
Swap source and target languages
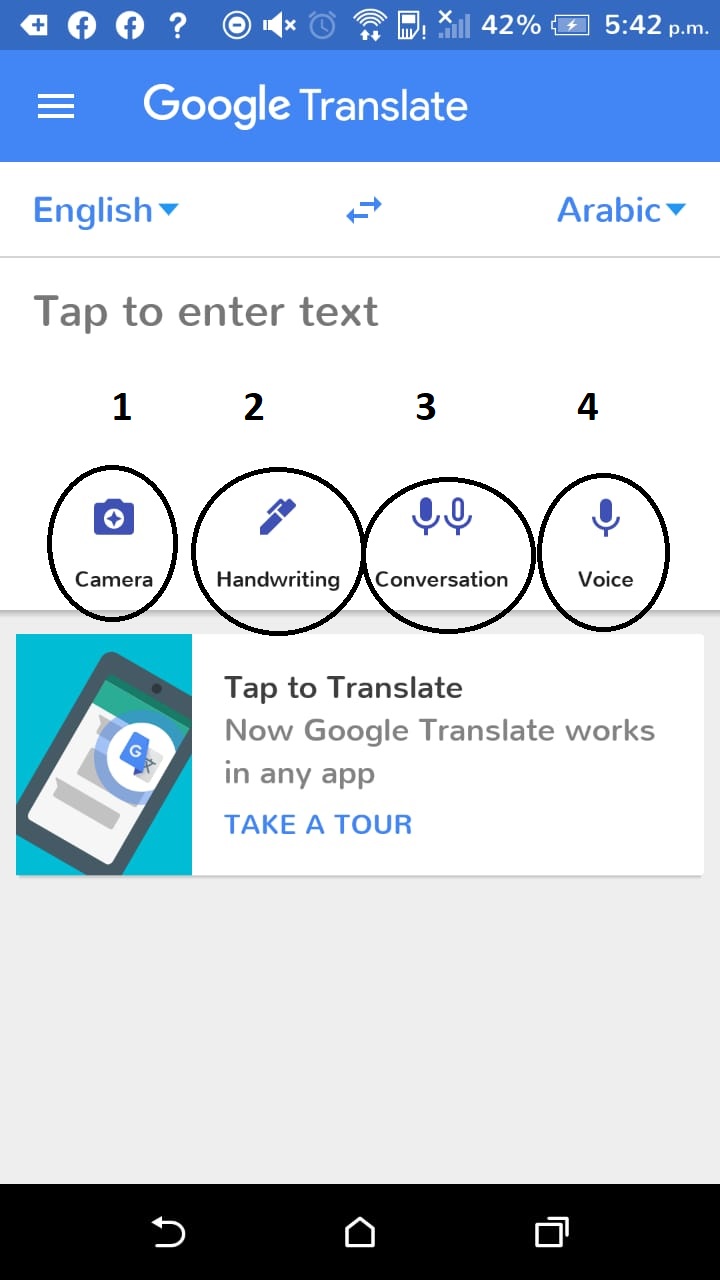(364, 211)
